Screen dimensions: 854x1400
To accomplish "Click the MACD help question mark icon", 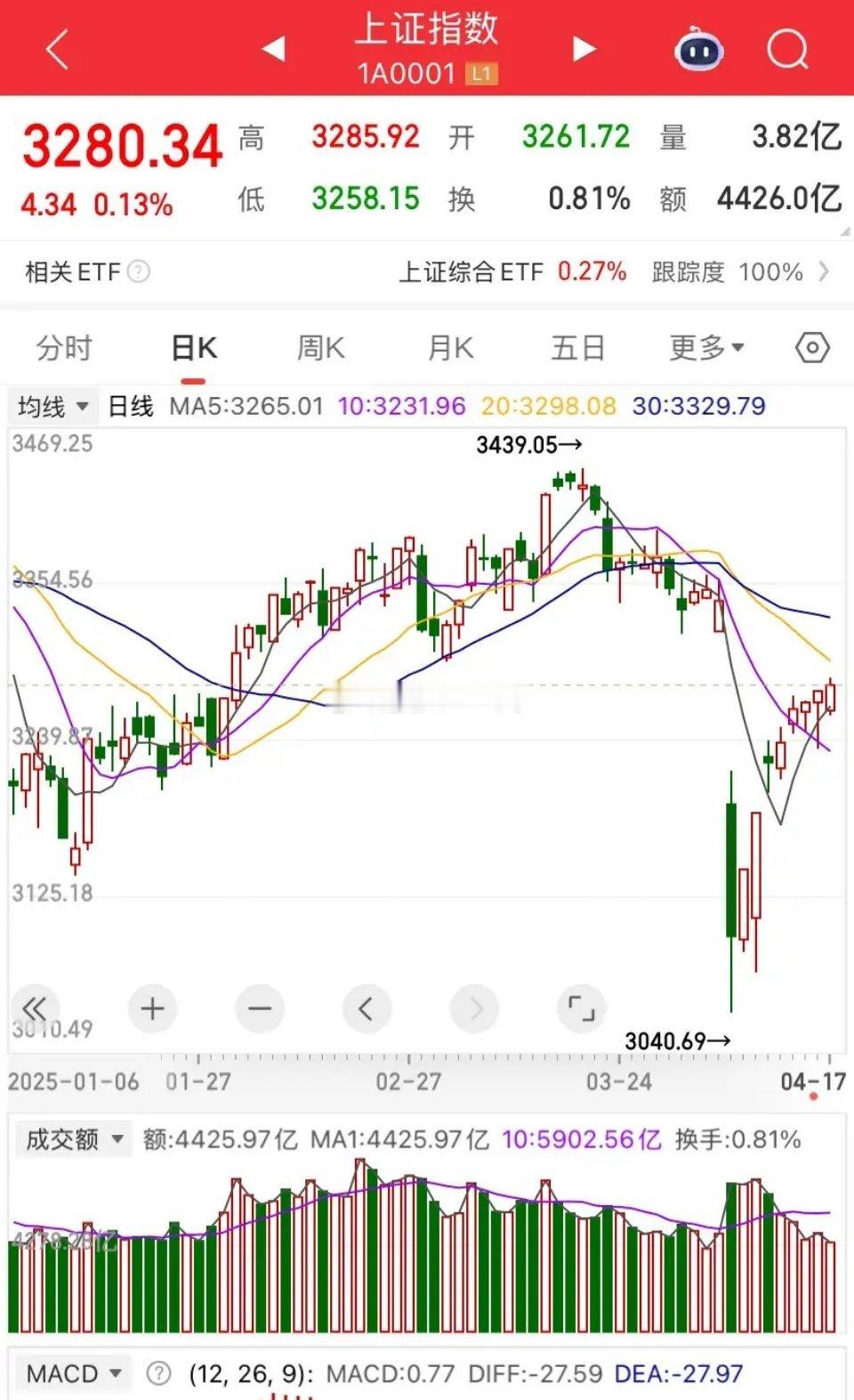I will pos(158,1373).
